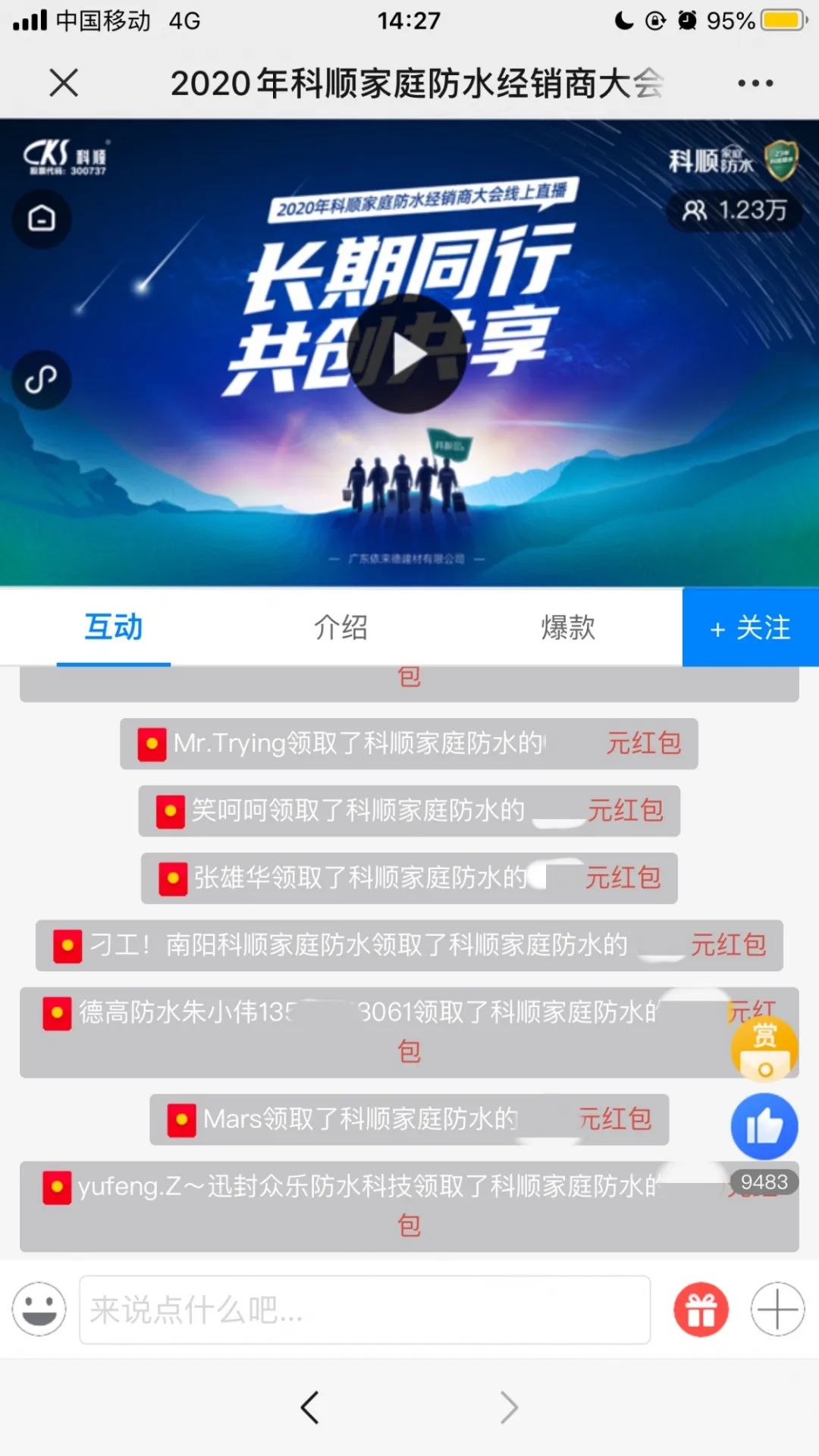This screenshot has width=819, height=1456.
Task: Open the three-dot overflow menu
Action: click(755, 83)
